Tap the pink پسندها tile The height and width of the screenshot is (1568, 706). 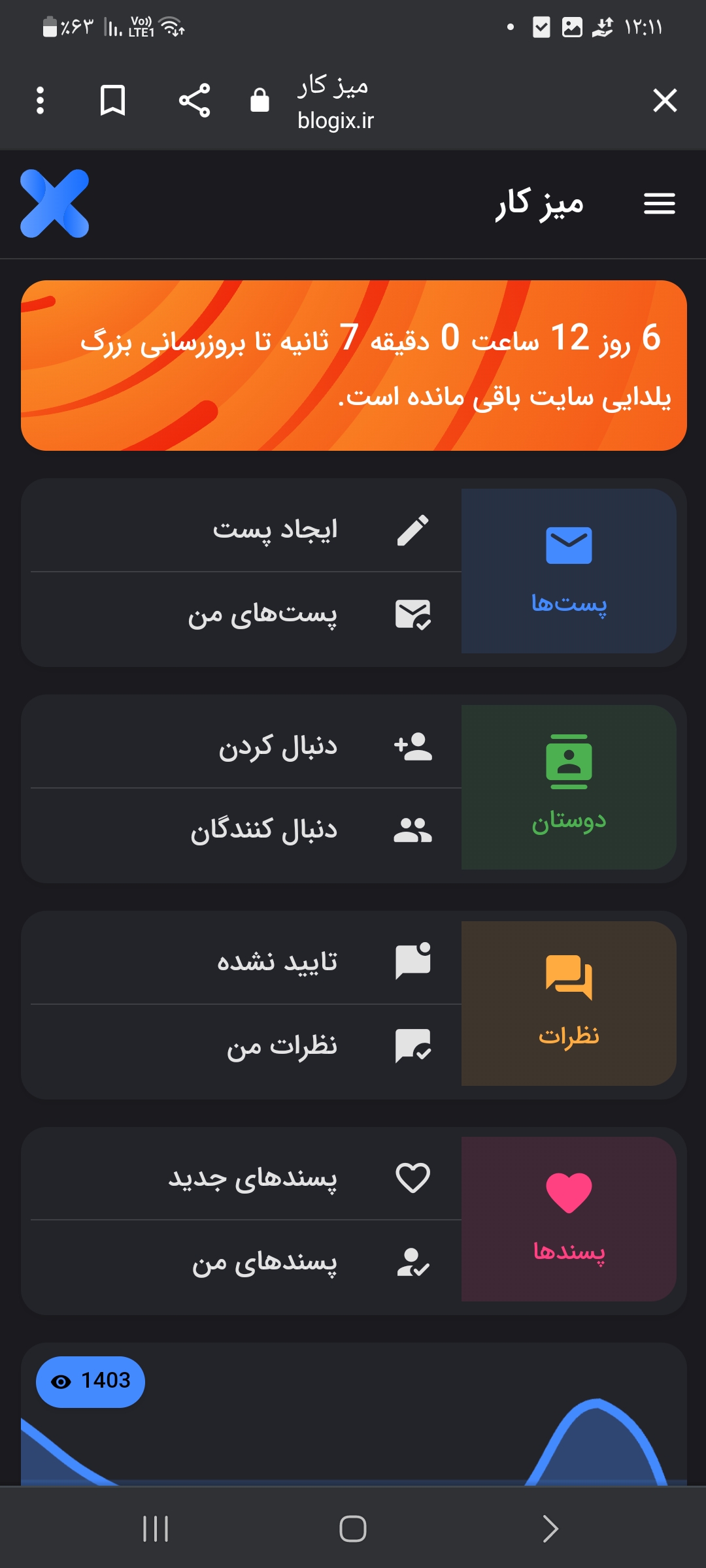tap(568, 1219)
